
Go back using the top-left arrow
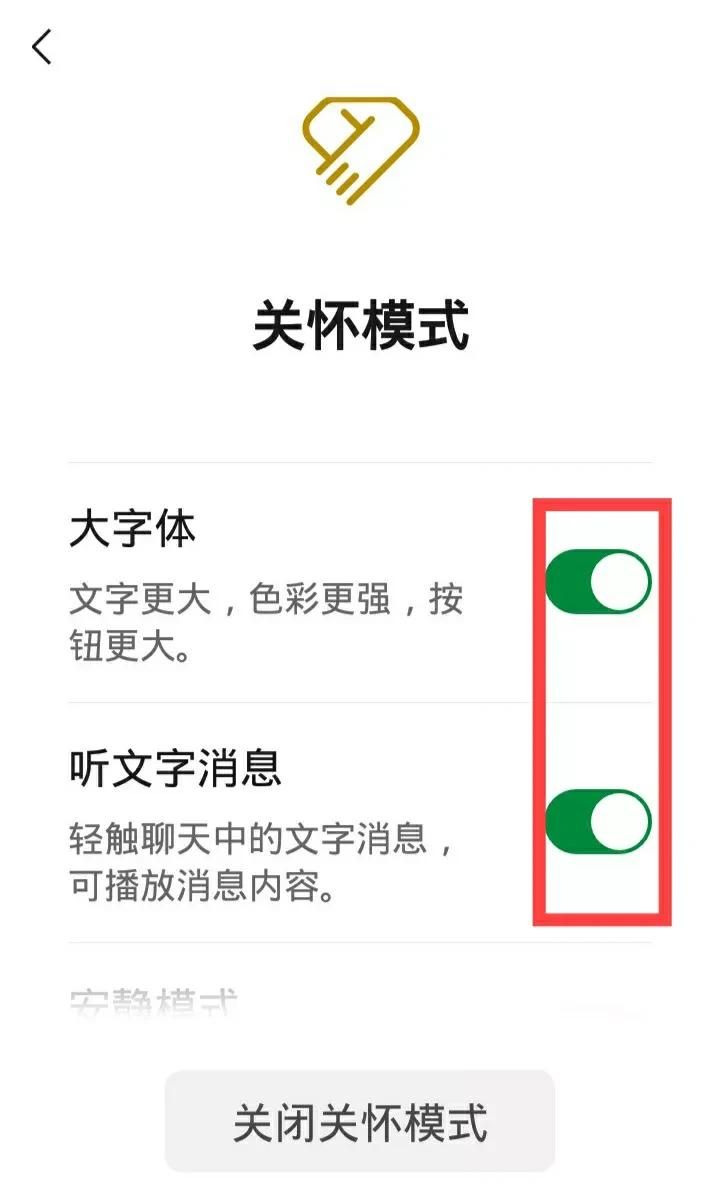42,47
